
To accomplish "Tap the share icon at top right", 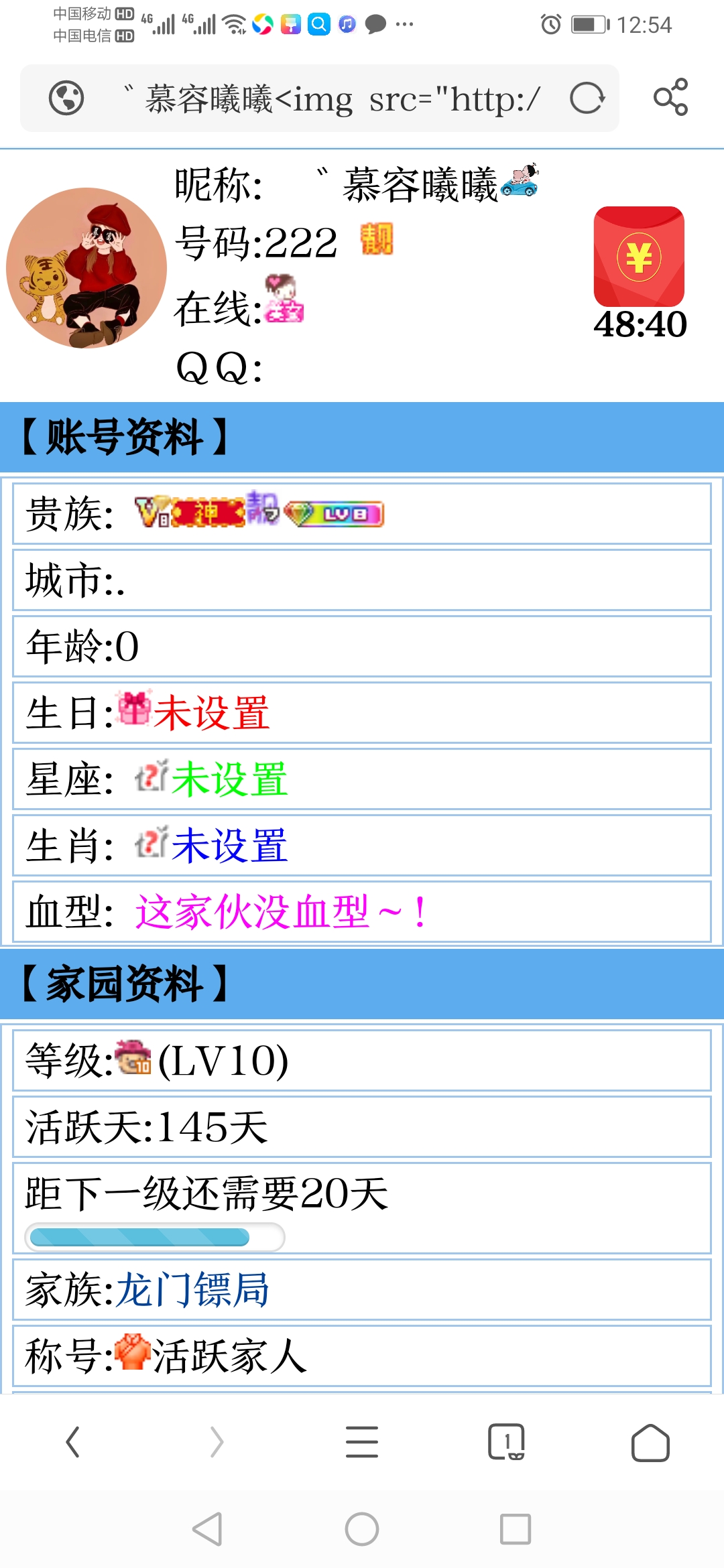I will coord(672,98).
